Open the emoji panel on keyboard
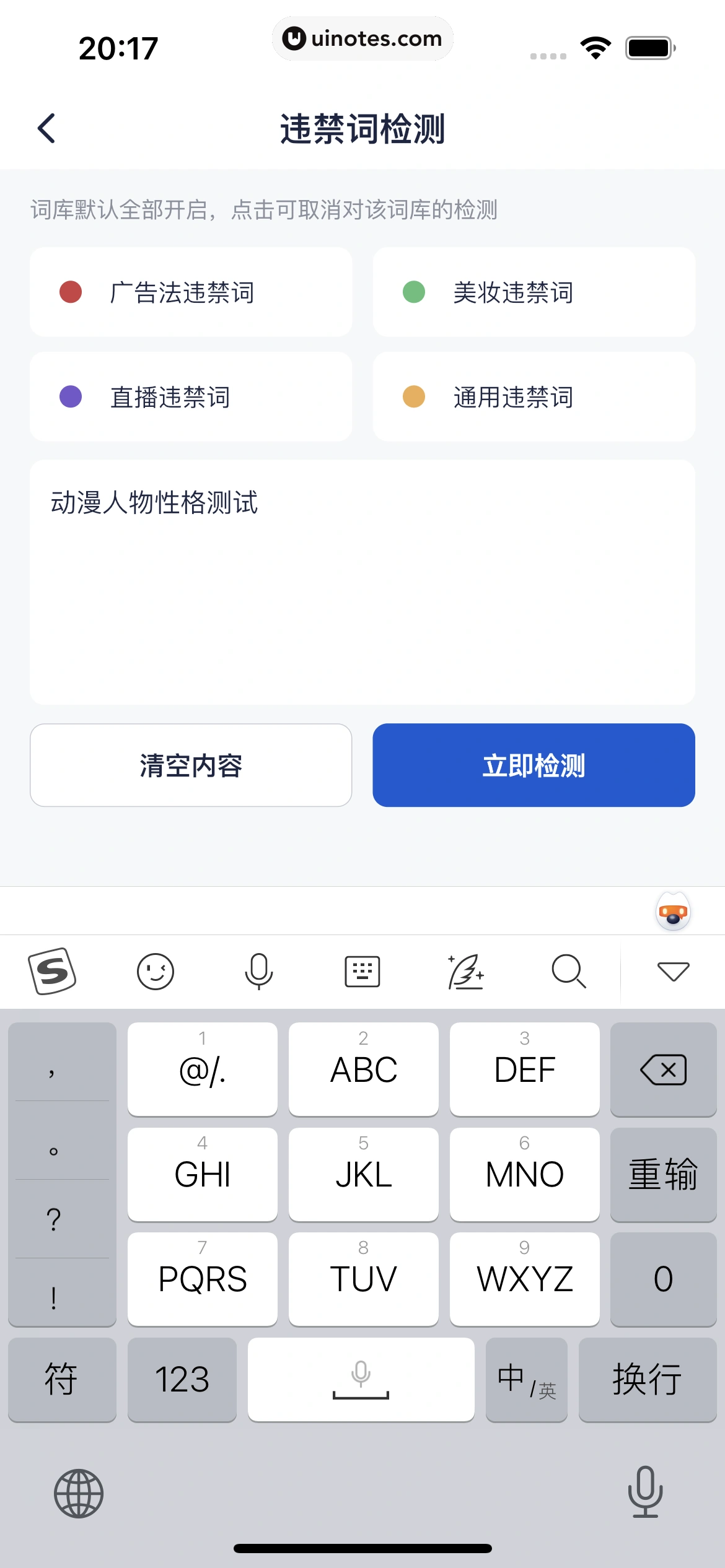Image resolution: width=725 pixels, height=1568 pixels. pyautogui.click(x=155, y=971)
